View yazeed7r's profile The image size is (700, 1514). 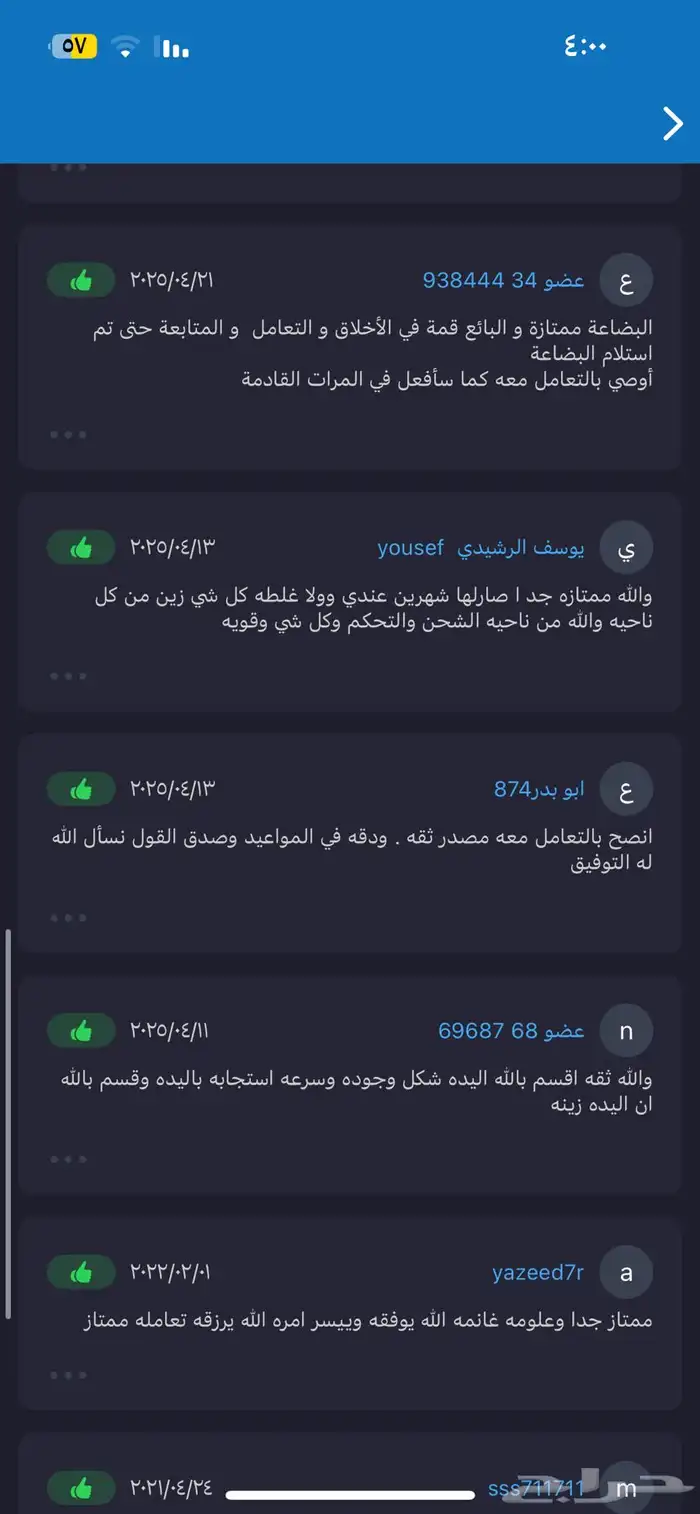pos(538,1273)
